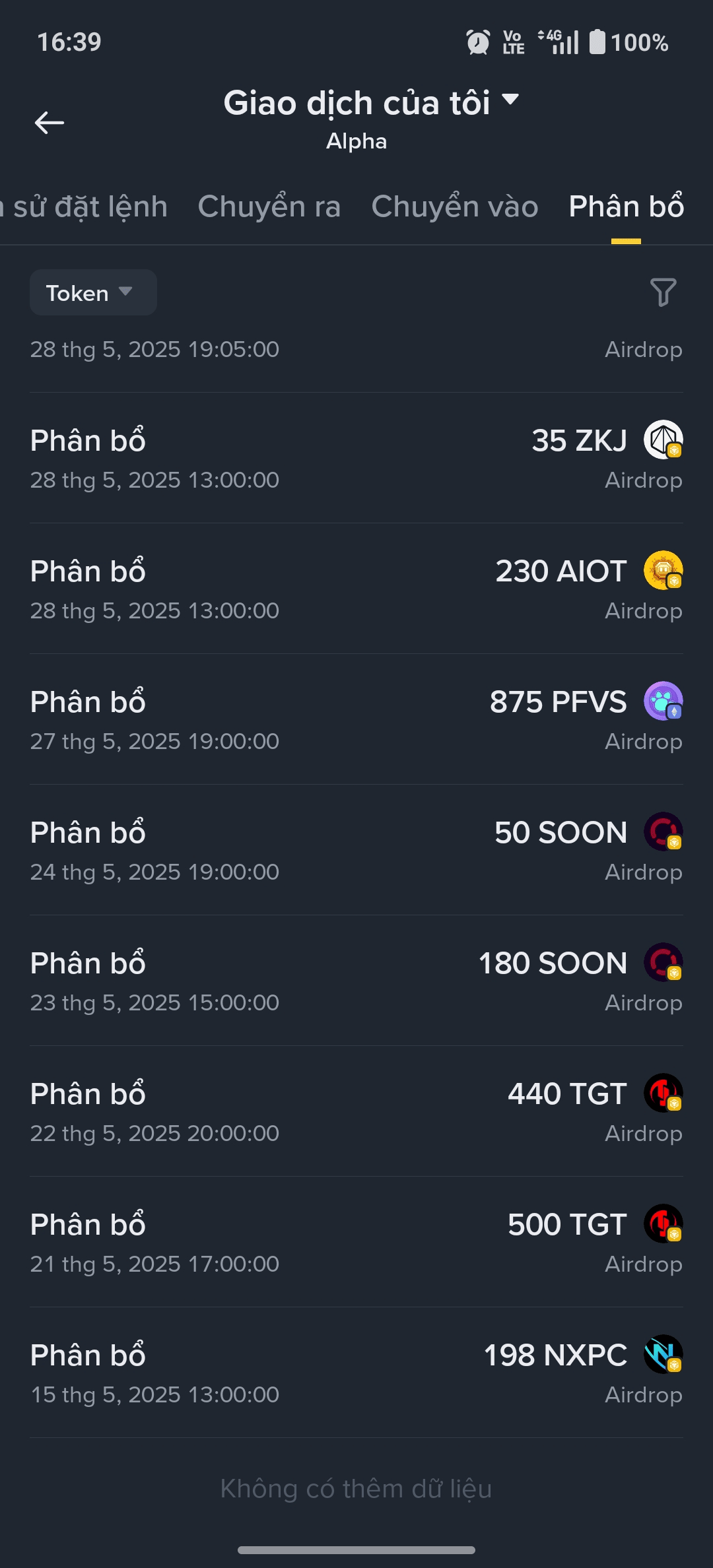The height and width of the screenshot is (1568, 713).
Task: Switch to the Chuyển vào tab
Action: pos(455,207)
